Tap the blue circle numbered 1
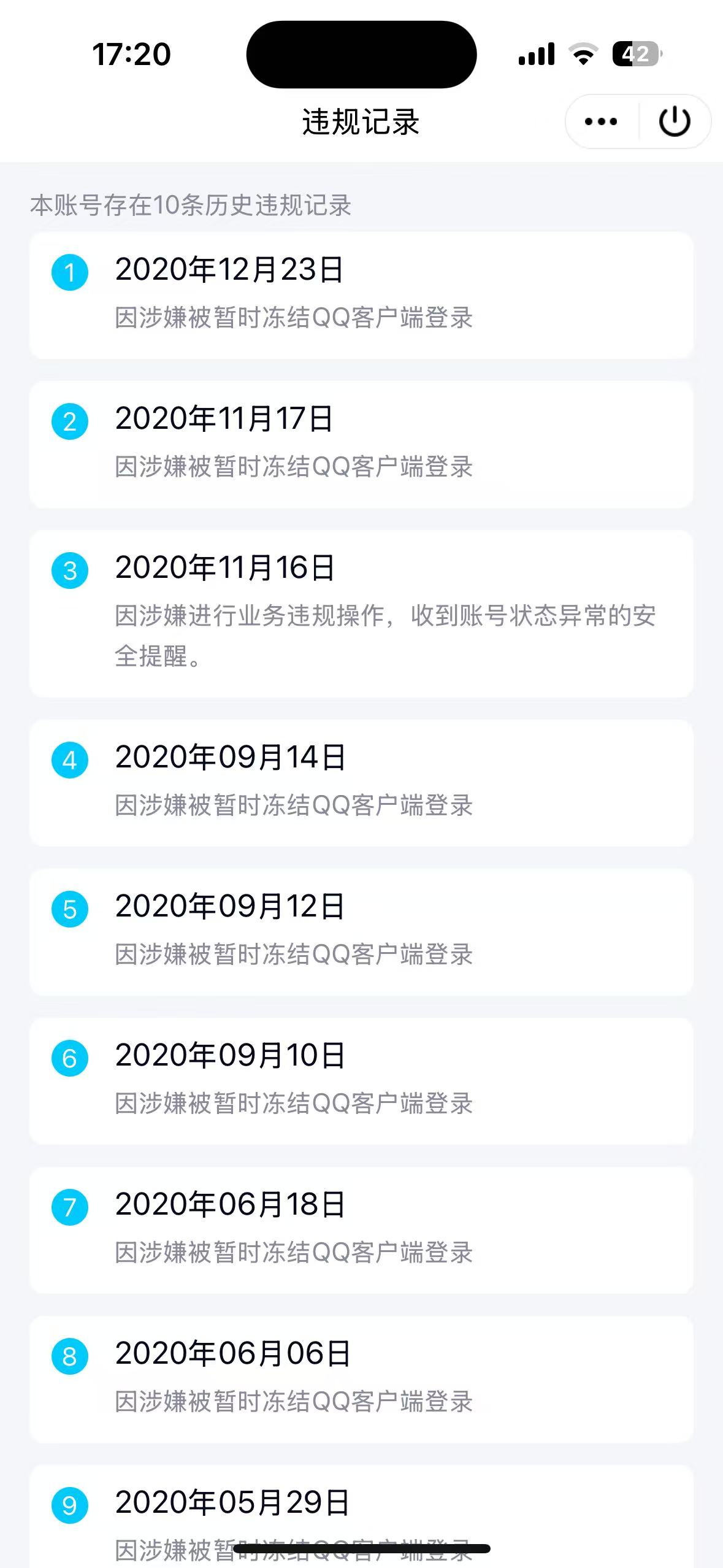This screenshot has width=723, height=1568. [x=69, y=270]
